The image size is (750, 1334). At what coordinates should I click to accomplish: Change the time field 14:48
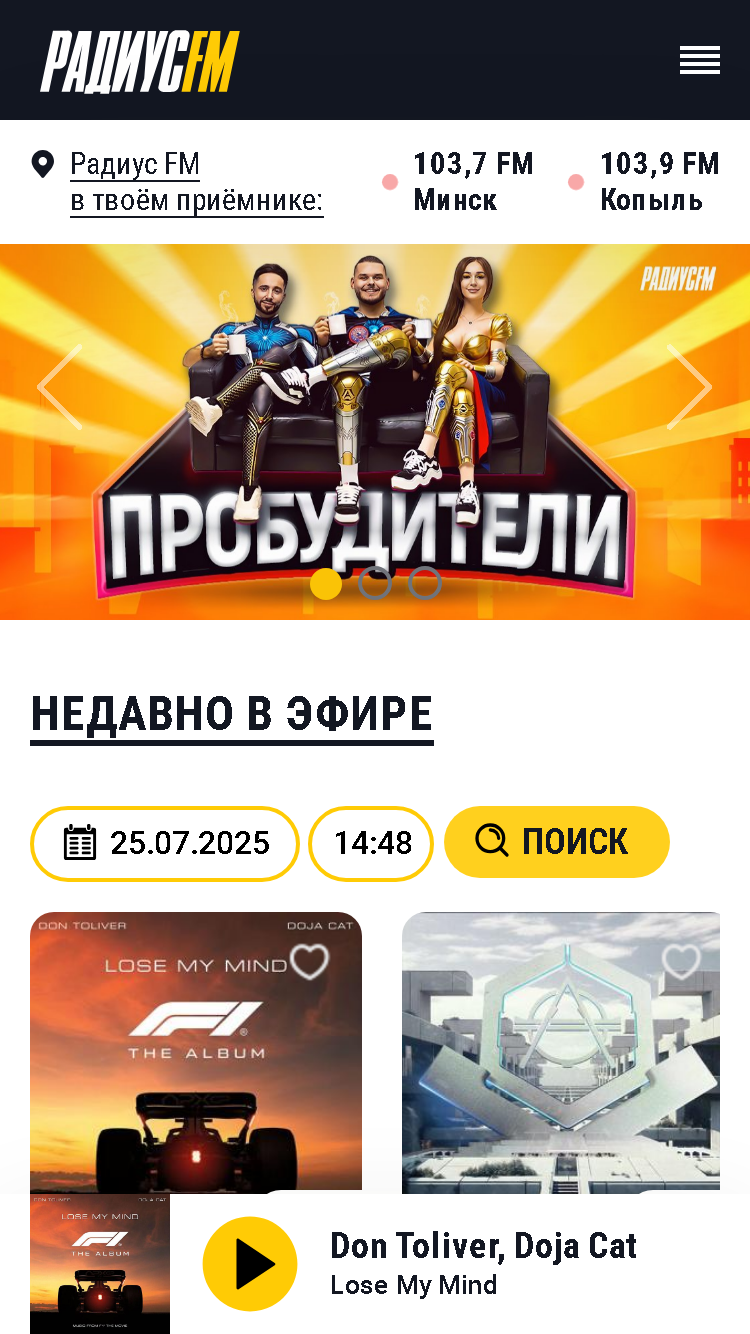371,843
